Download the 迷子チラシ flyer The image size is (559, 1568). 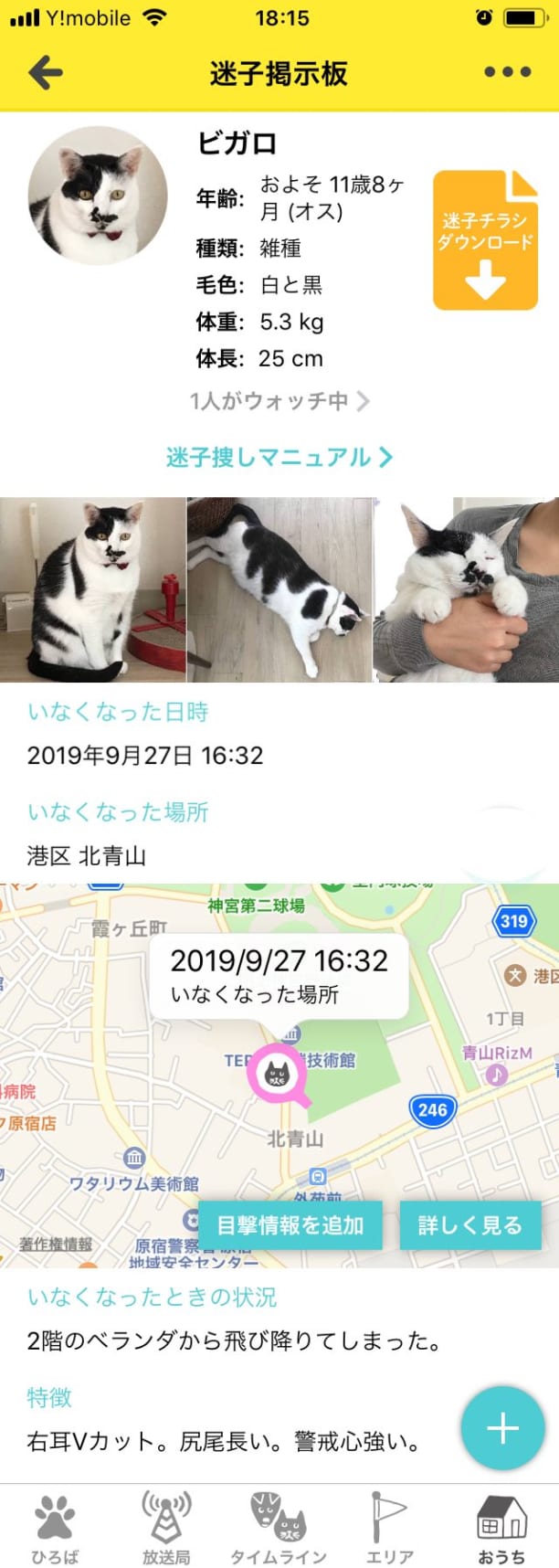[484, 240]
